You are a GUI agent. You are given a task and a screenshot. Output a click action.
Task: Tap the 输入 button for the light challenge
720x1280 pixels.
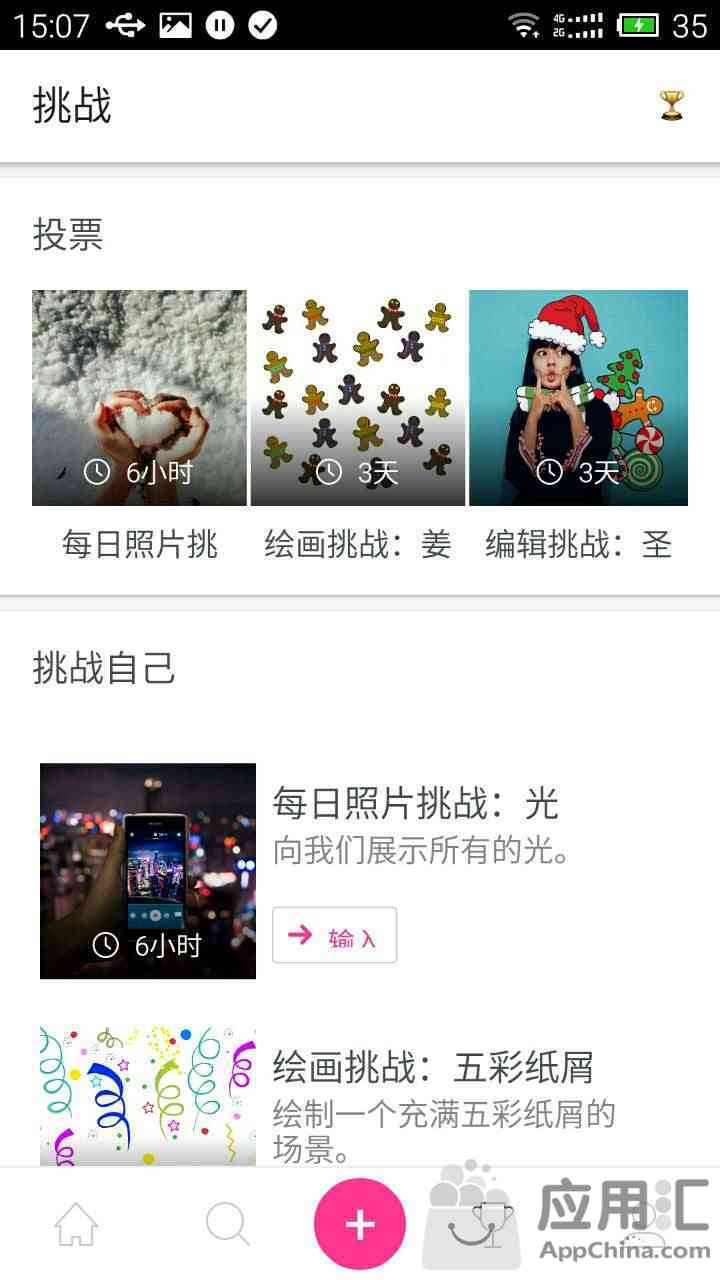tap(334, 935)
